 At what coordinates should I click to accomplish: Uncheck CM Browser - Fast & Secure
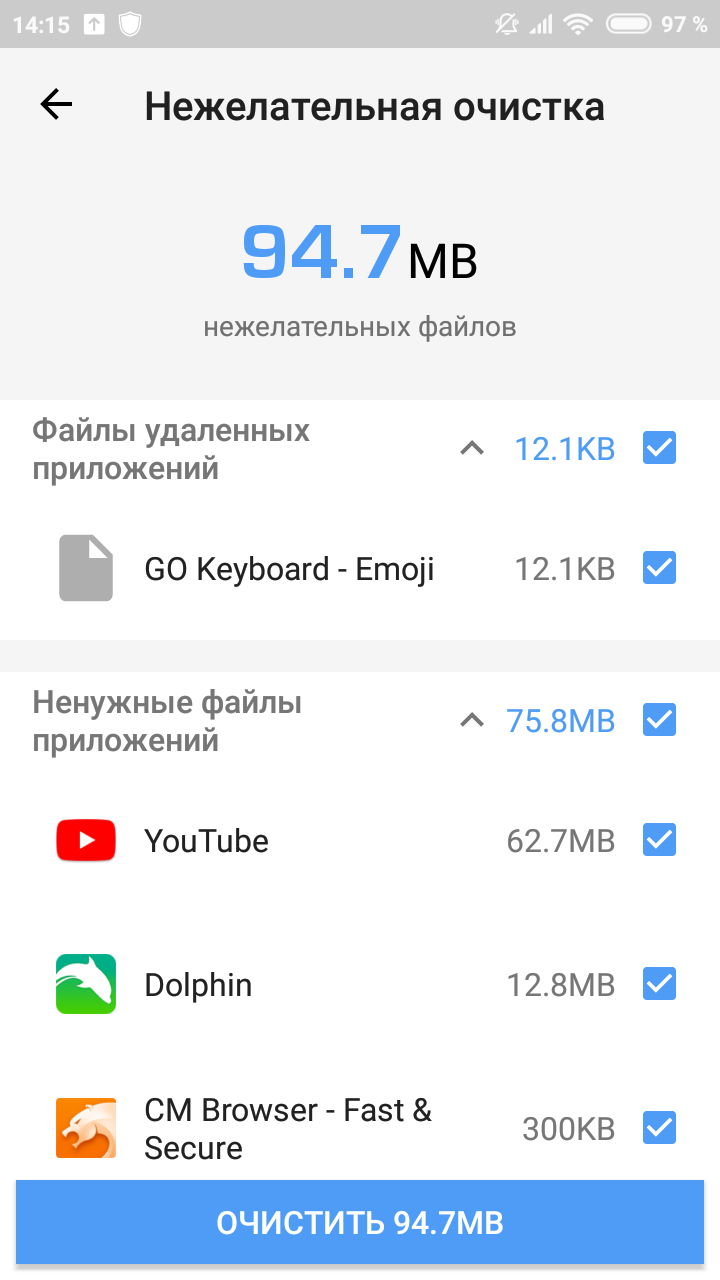(659, 1128)
